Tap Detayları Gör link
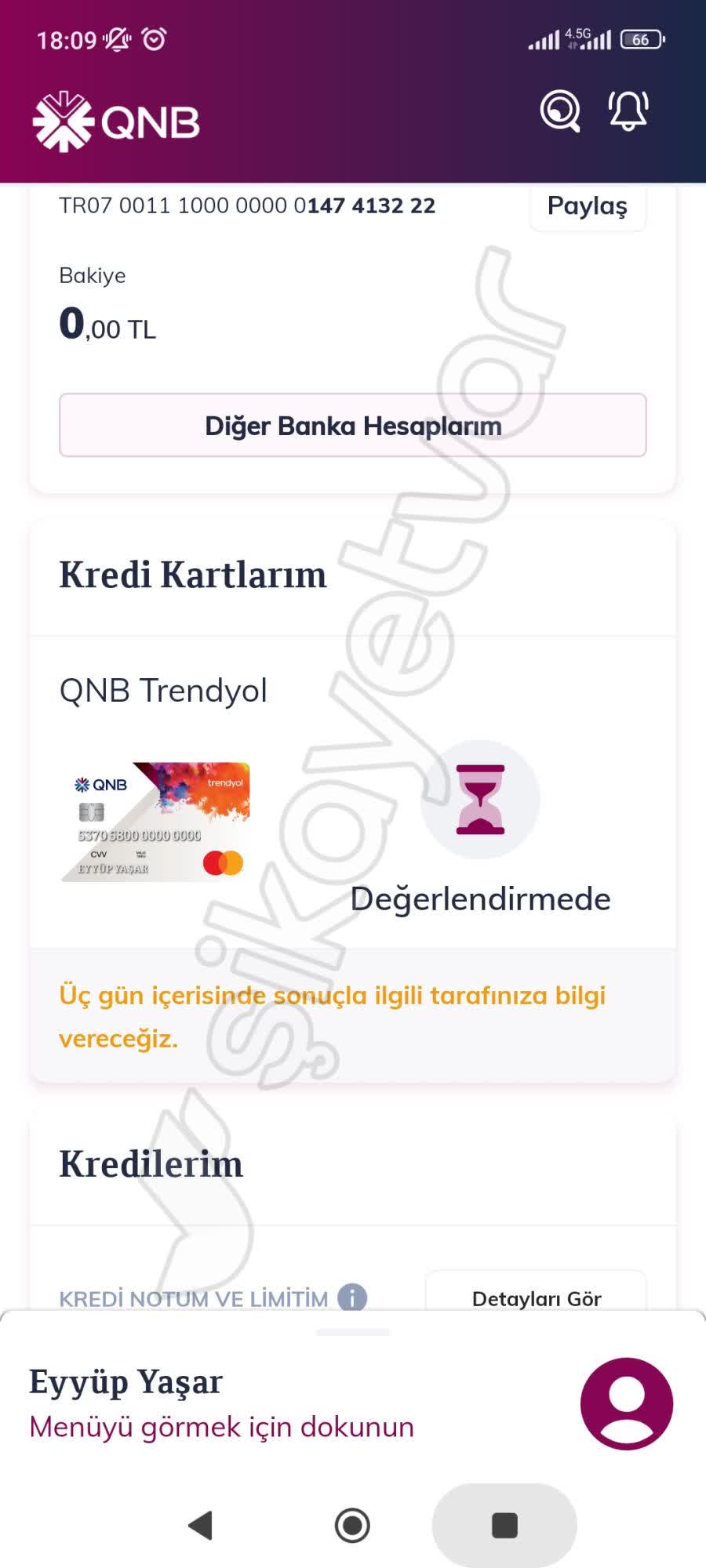 pos(537,1298)
